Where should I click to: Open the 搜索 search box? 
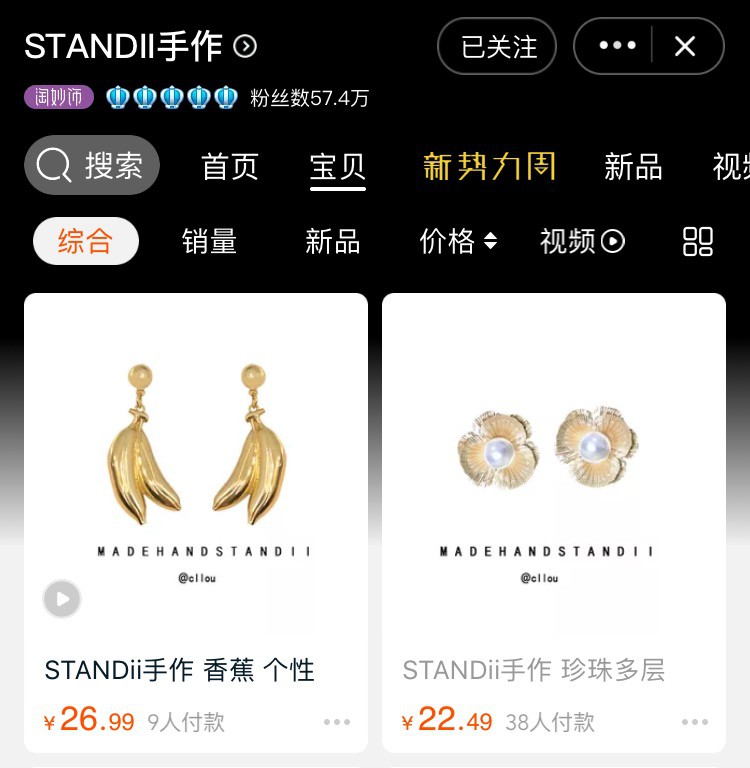tap(92, 165)
